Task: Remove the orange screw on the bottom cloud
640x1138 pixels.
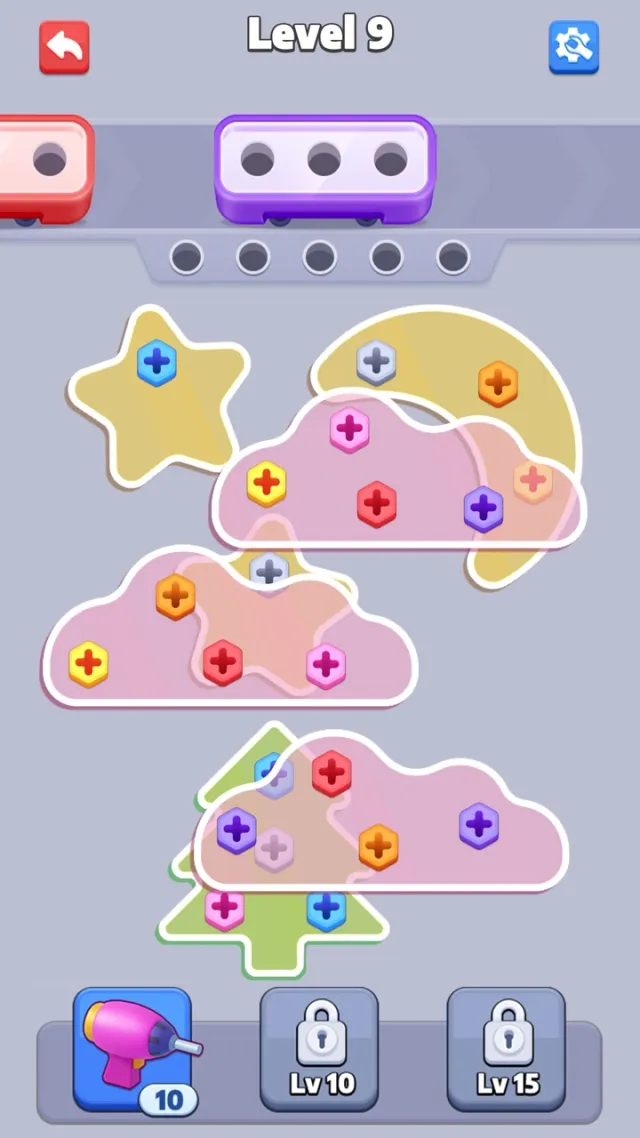Action: coord(378,846)
